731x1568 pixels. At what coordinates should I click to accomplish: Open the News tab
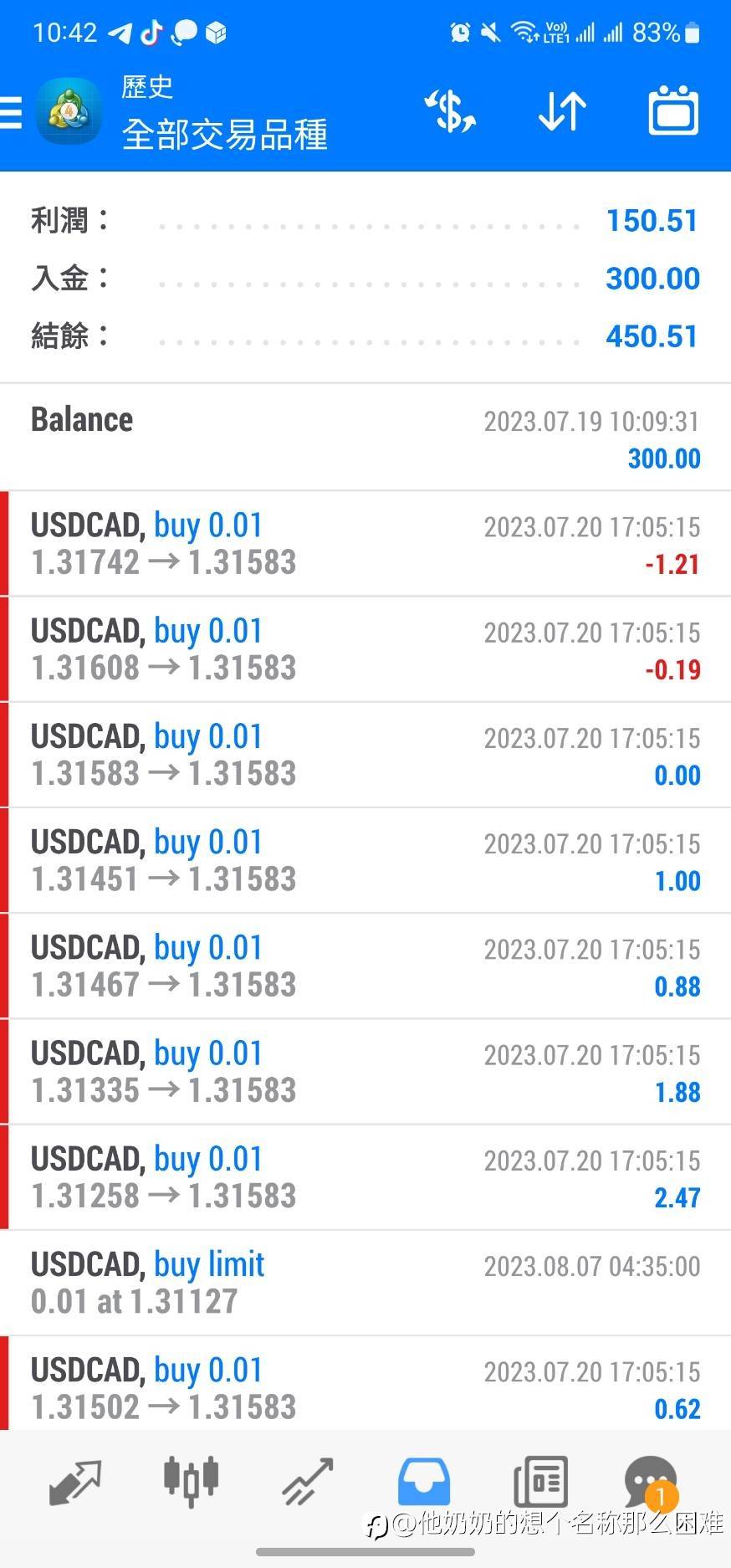(x=539, y=1482)
